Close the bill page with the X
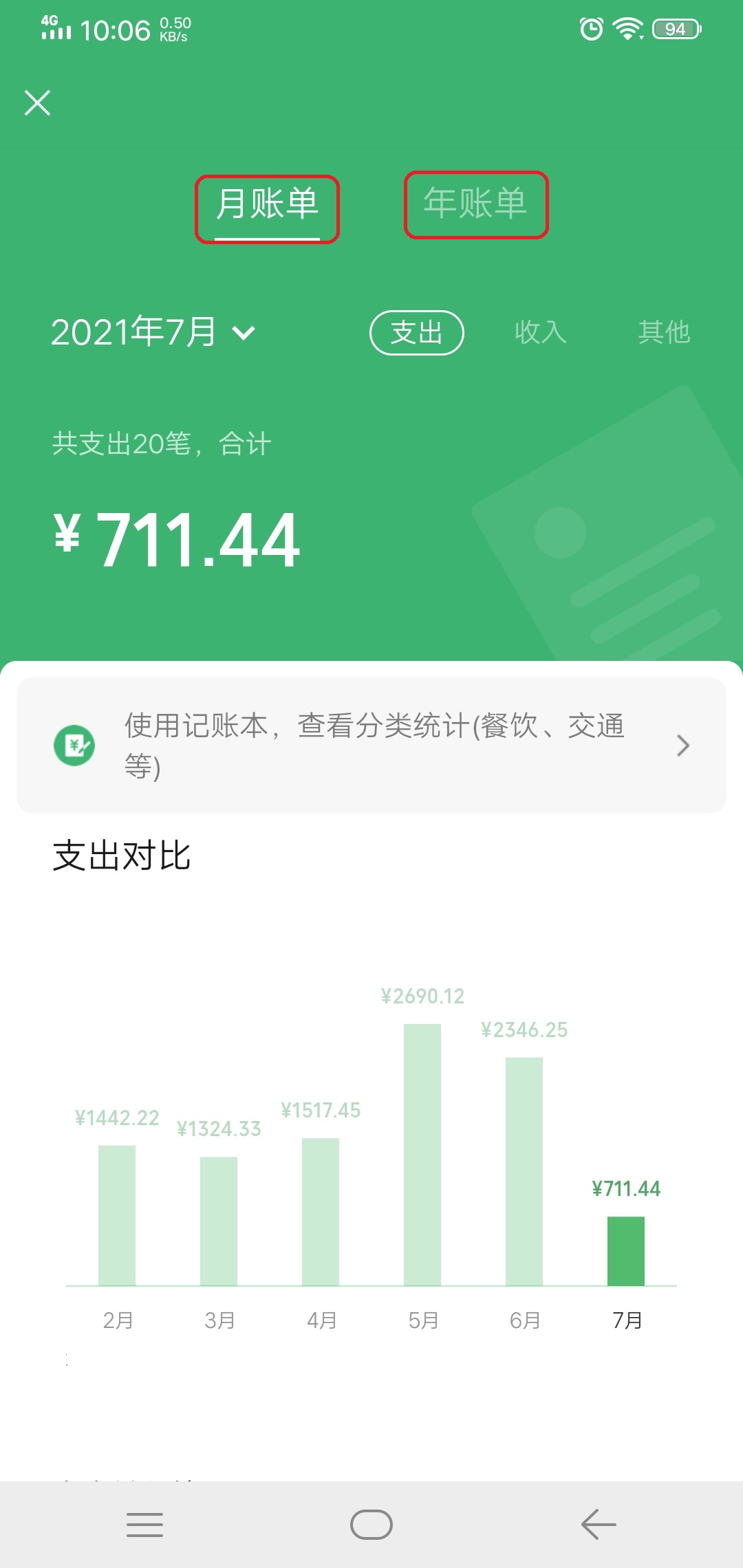This screenshot has width=743, height=1568. [38, 103]
